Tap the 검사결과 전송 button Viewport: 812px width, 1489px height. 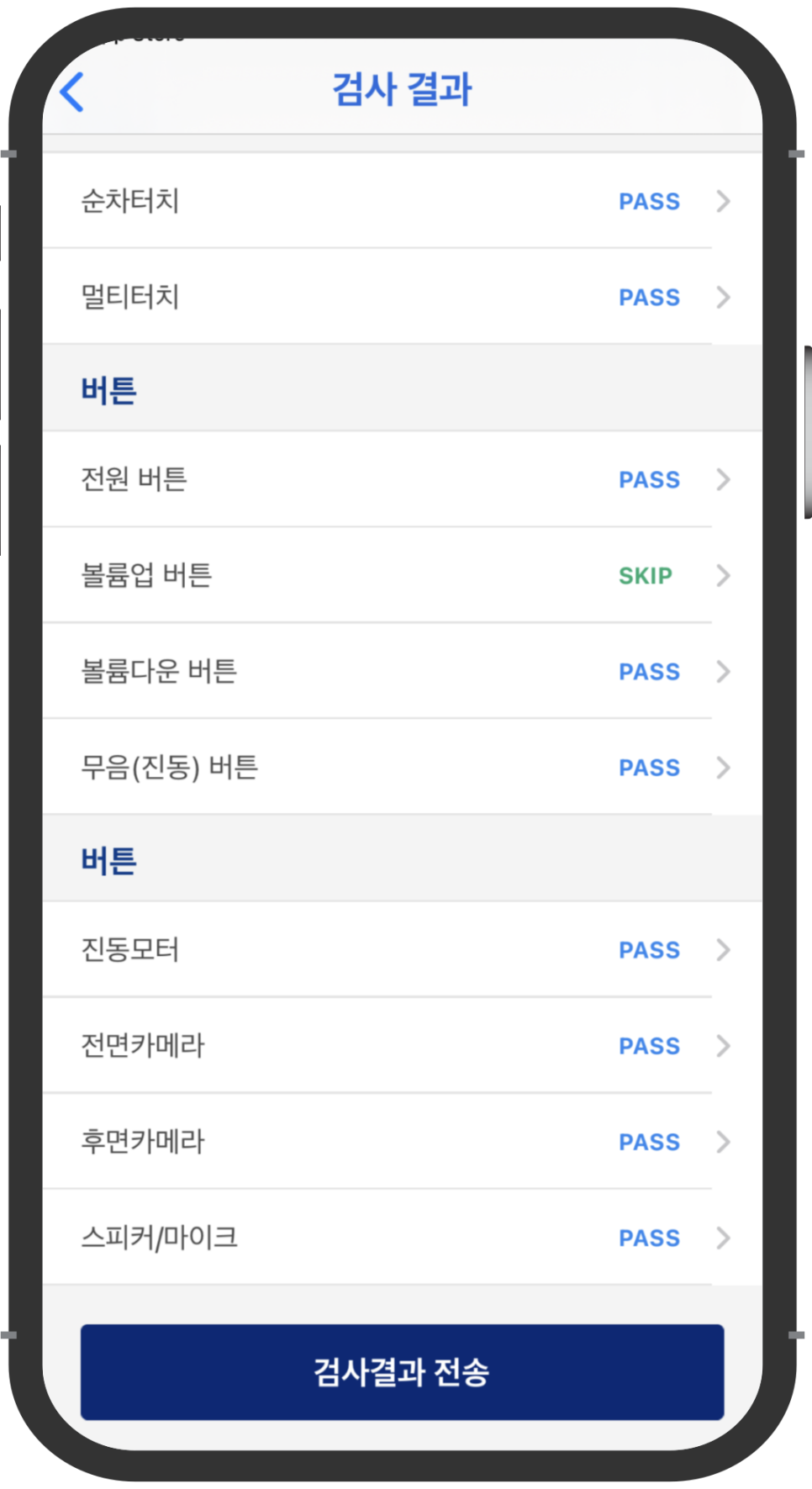tap(402, 1372)
